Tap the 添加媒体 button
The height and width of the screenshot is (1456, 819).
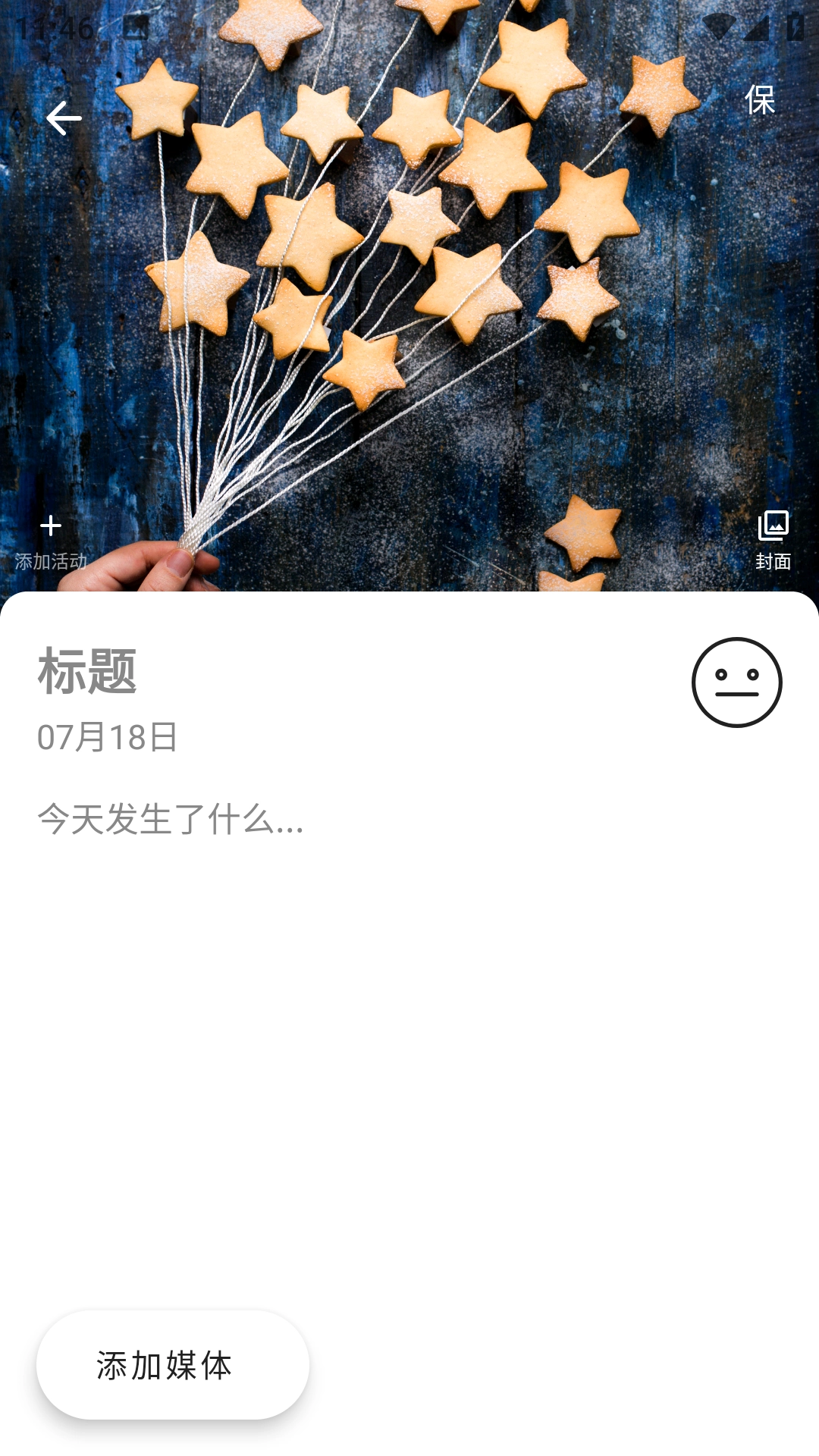172,1365
